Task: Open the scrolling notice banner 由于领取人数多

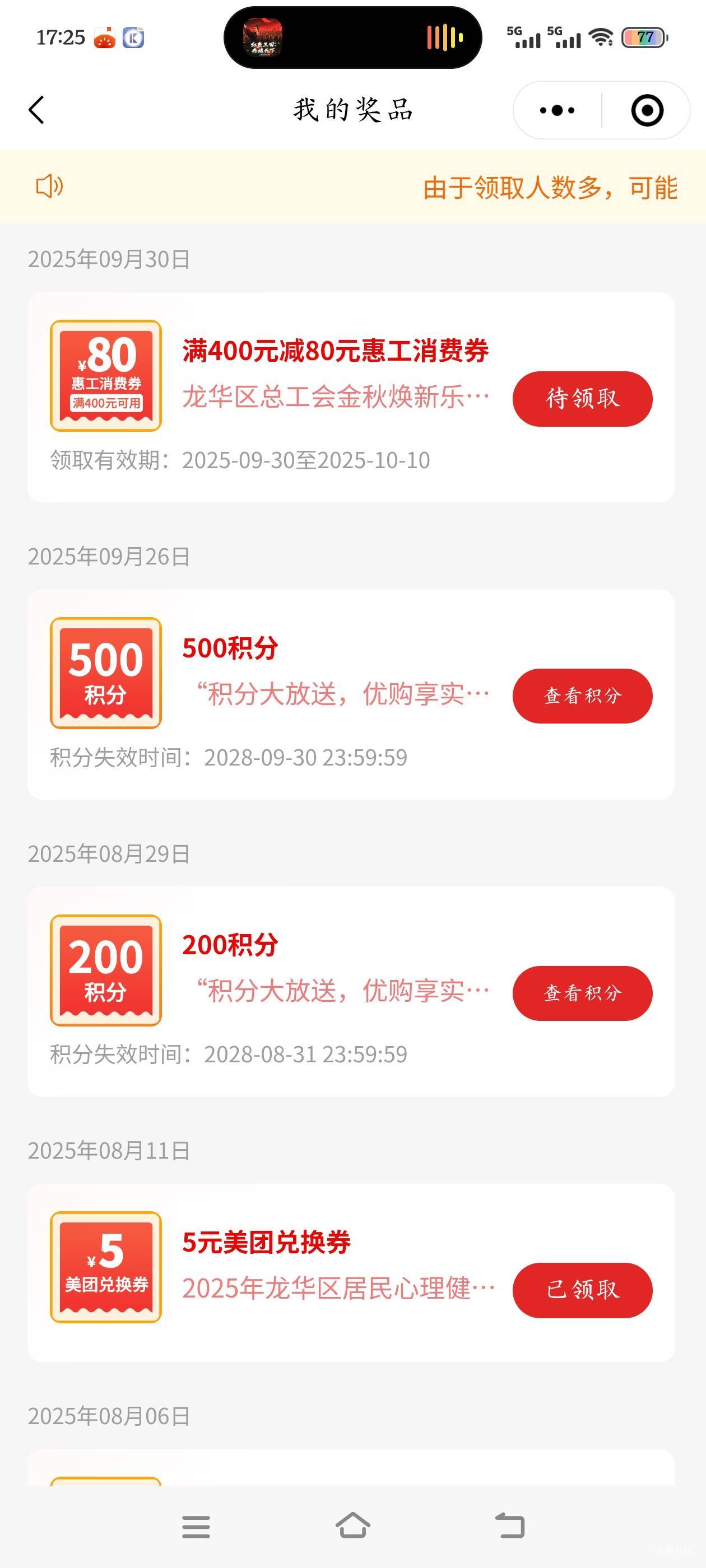Action: tap(548, 188)
